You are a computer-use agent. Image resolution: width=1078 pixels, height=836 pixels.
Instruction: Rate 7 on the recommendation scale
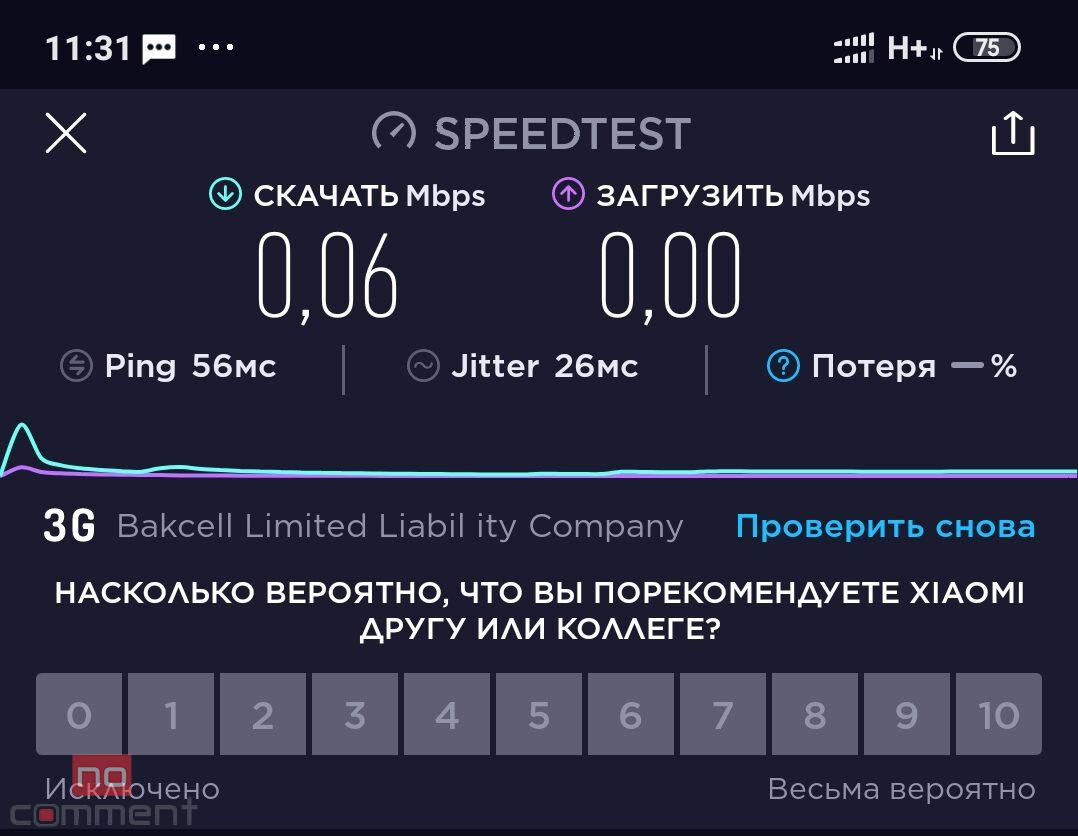[x=723, y=714]
